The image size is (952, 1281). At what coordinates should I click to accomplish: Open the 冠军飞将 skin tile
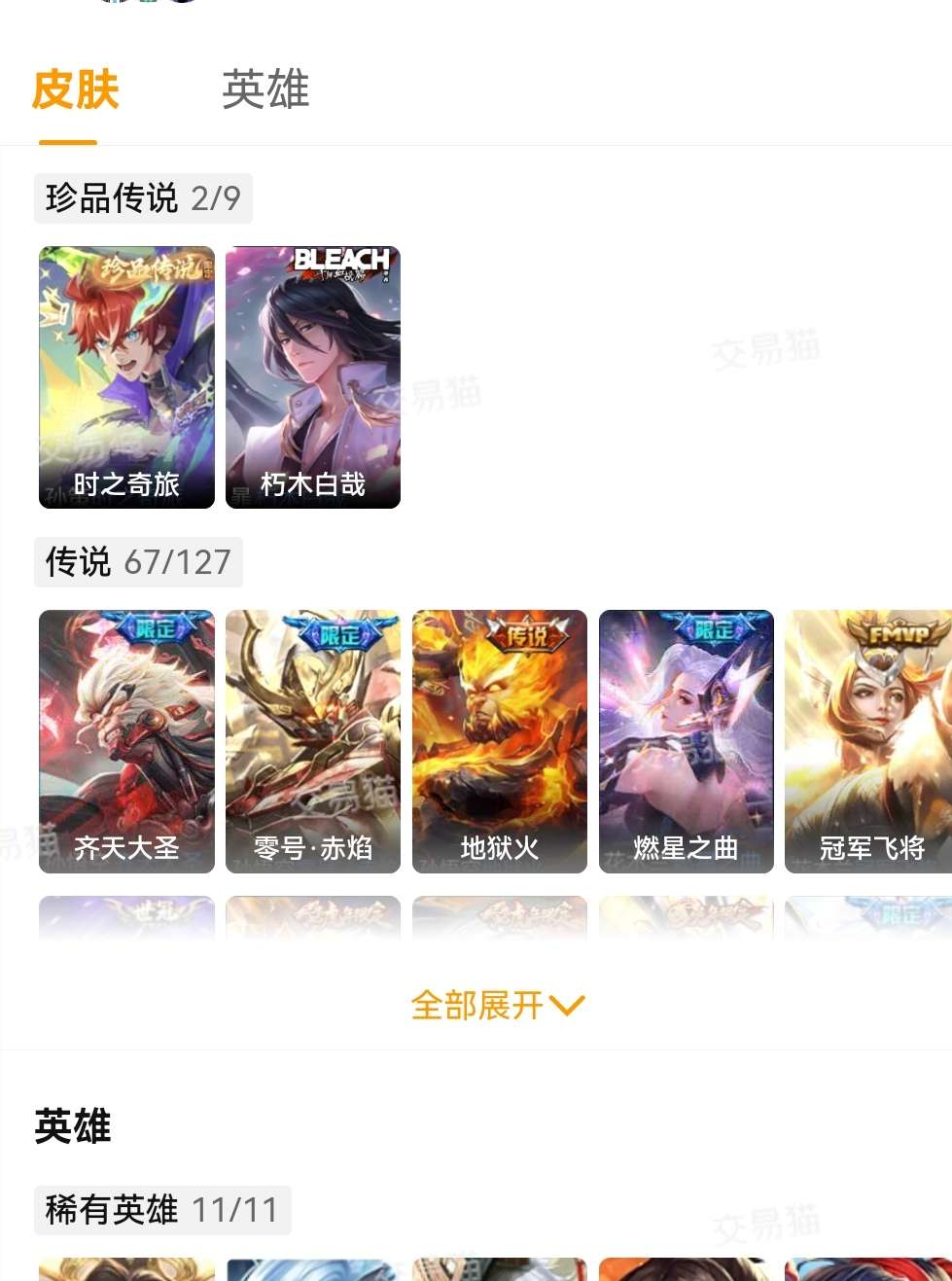point(868,741)
